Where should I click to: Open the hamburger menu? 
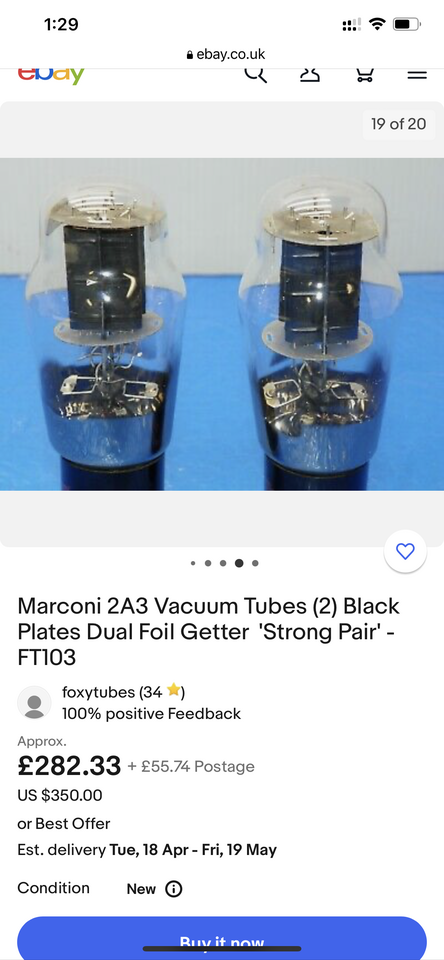(417, 74)
